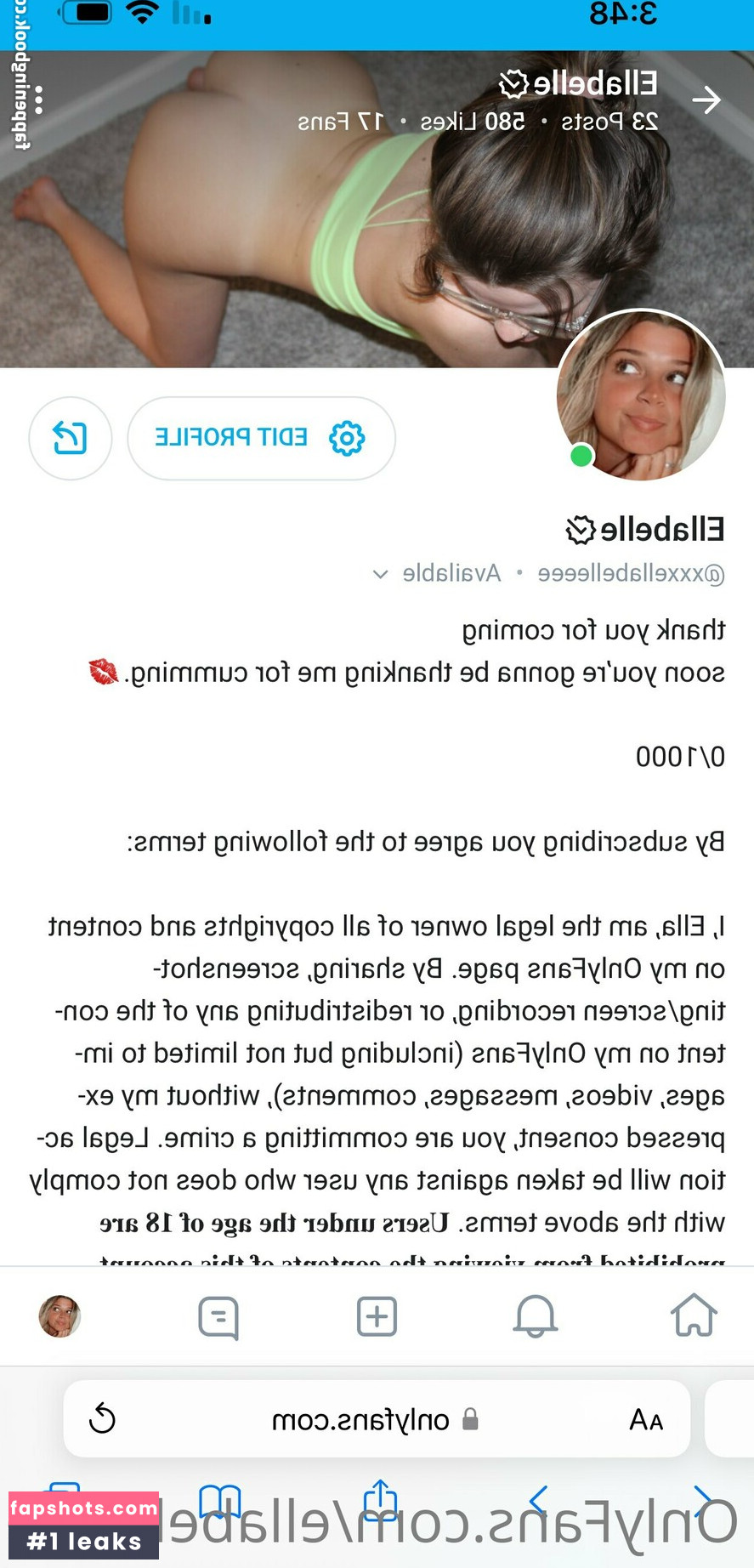Reload the page in Safari
754x1568 pixels.
click(x=102, y=1419)
